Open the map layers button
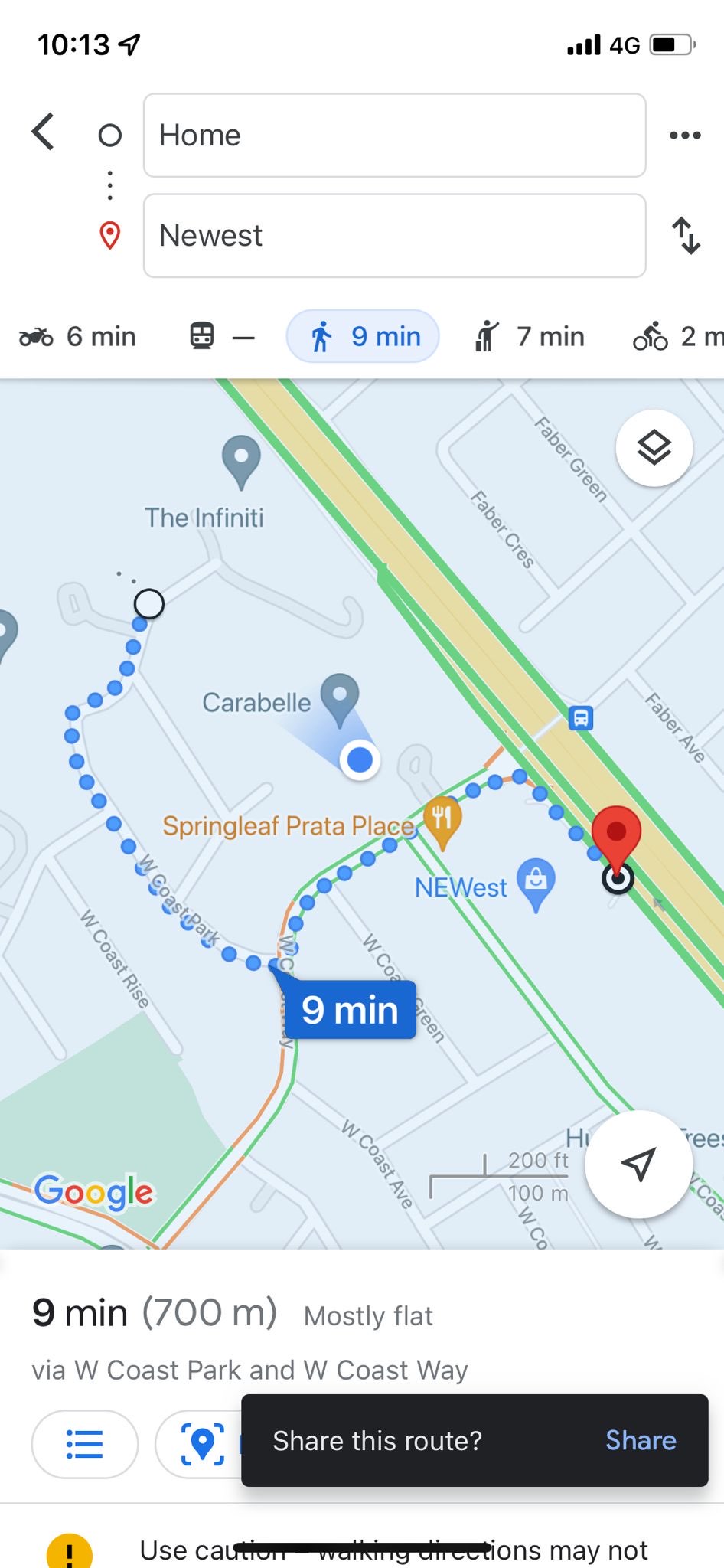 [654, 448]
